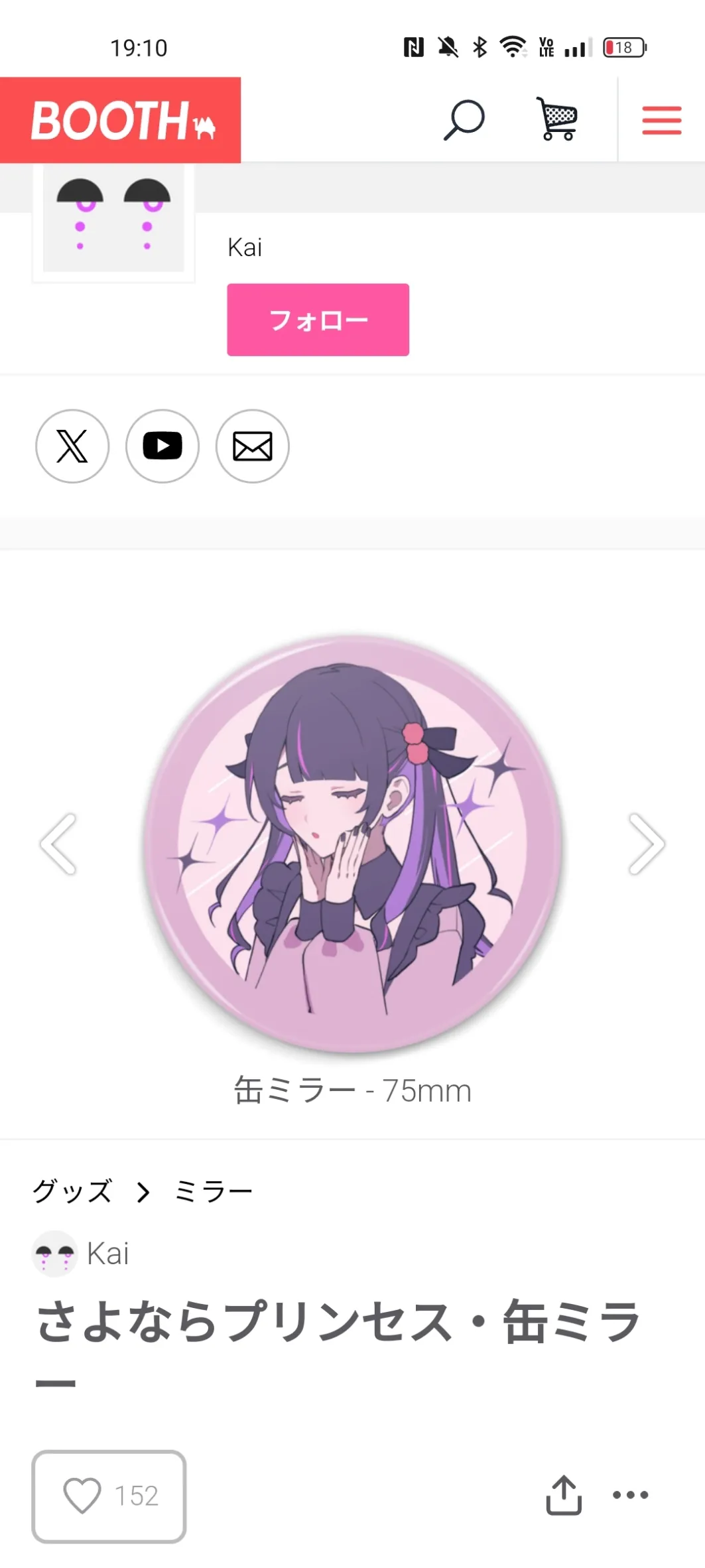Contact Kai via the mail icon
This screenshot has height=1568, width=705.
[x=253, y=446]
